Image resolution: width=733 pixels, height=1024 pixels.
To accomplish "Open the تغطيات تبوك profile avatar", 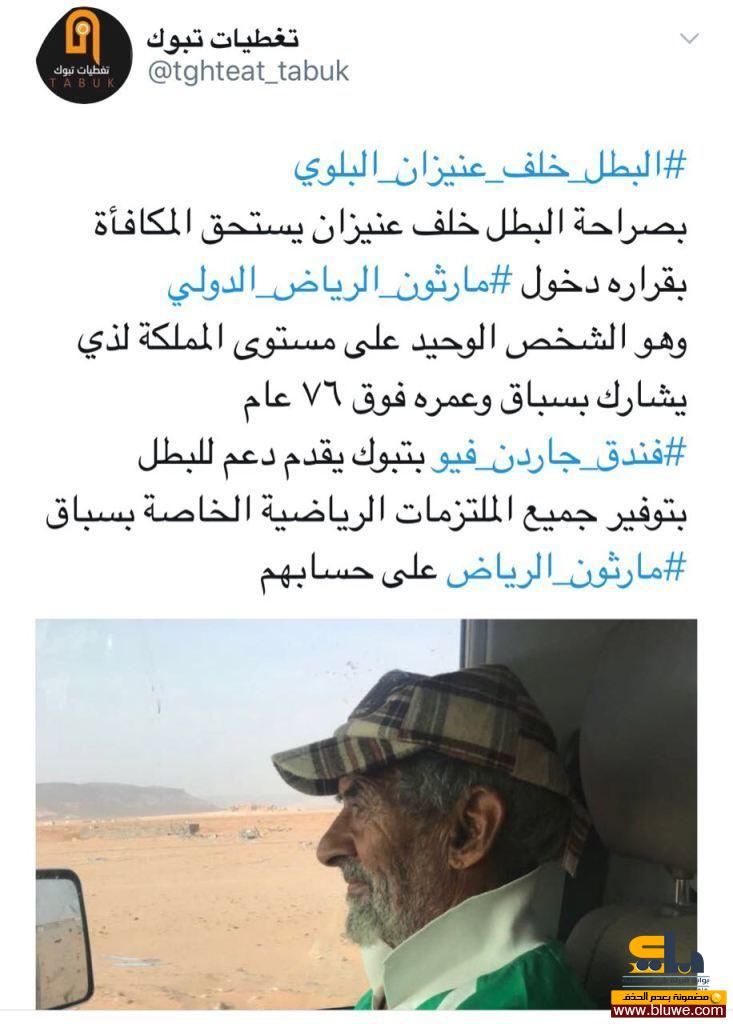I will tap(84, 55).
